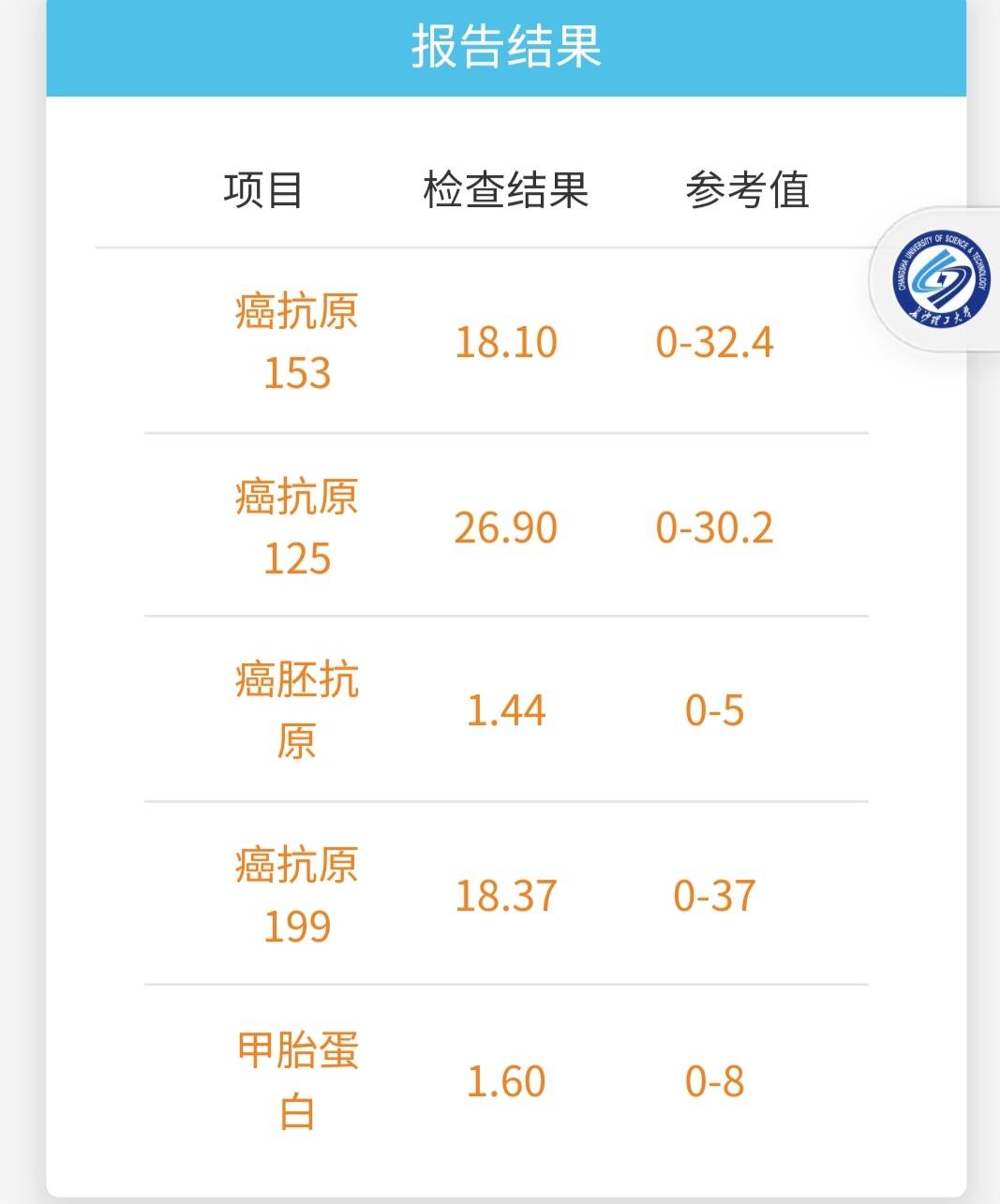Click the 26.90 result value
Viewport: 1000px width, 1204px height.
point(506,527)
